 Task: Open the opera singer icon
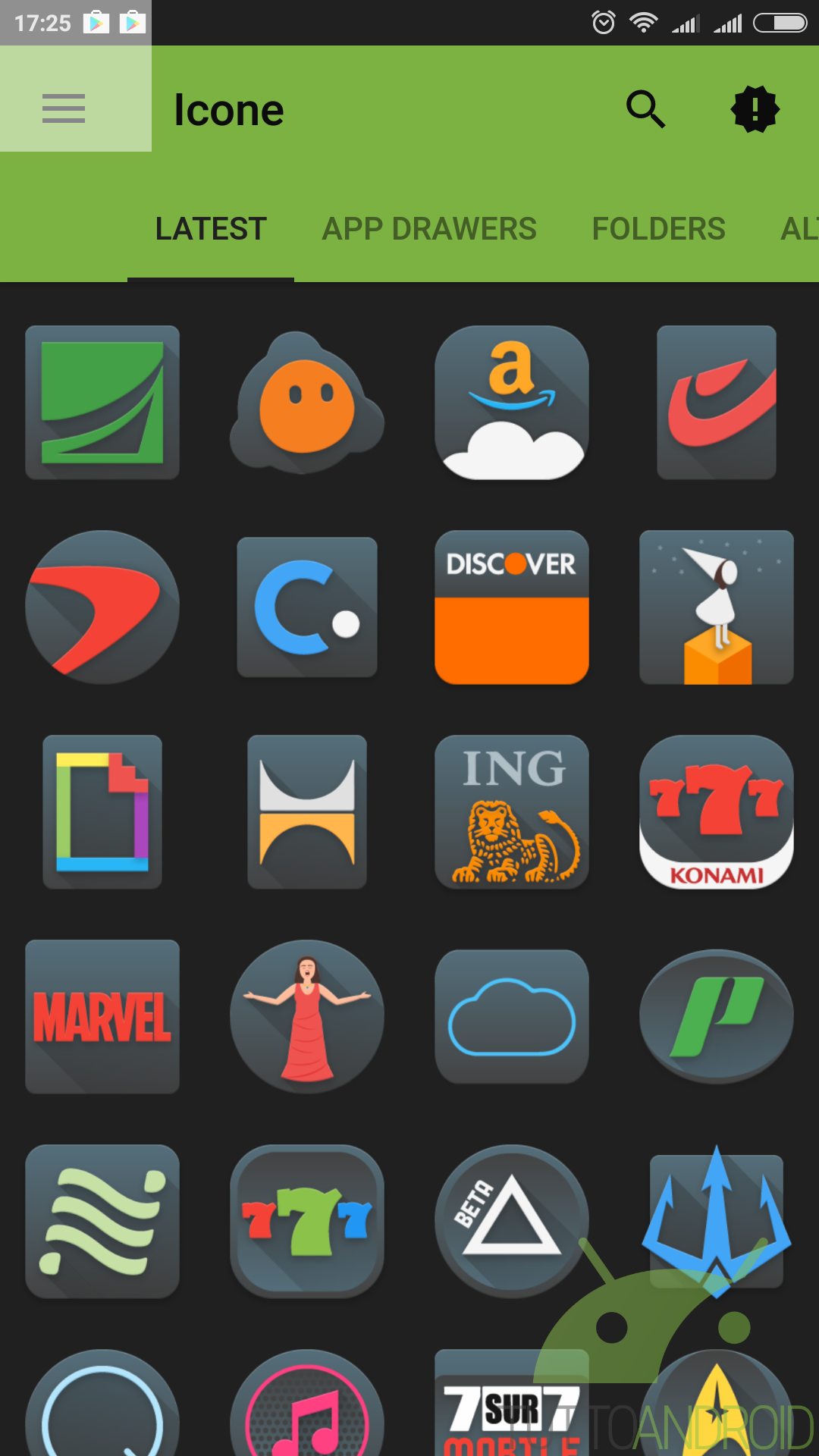[307, 1017]
